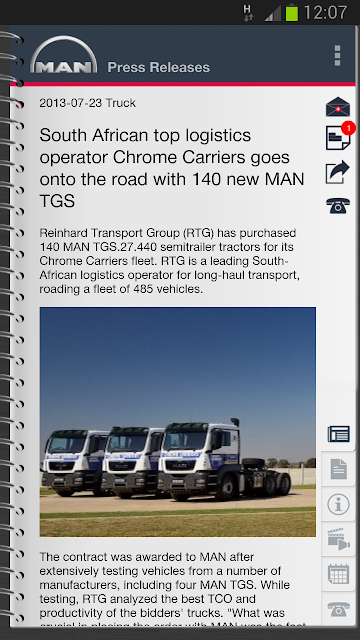This screenshot has width=360, height=640.
Task: Open the overflow menu
Action: [337, 56]
